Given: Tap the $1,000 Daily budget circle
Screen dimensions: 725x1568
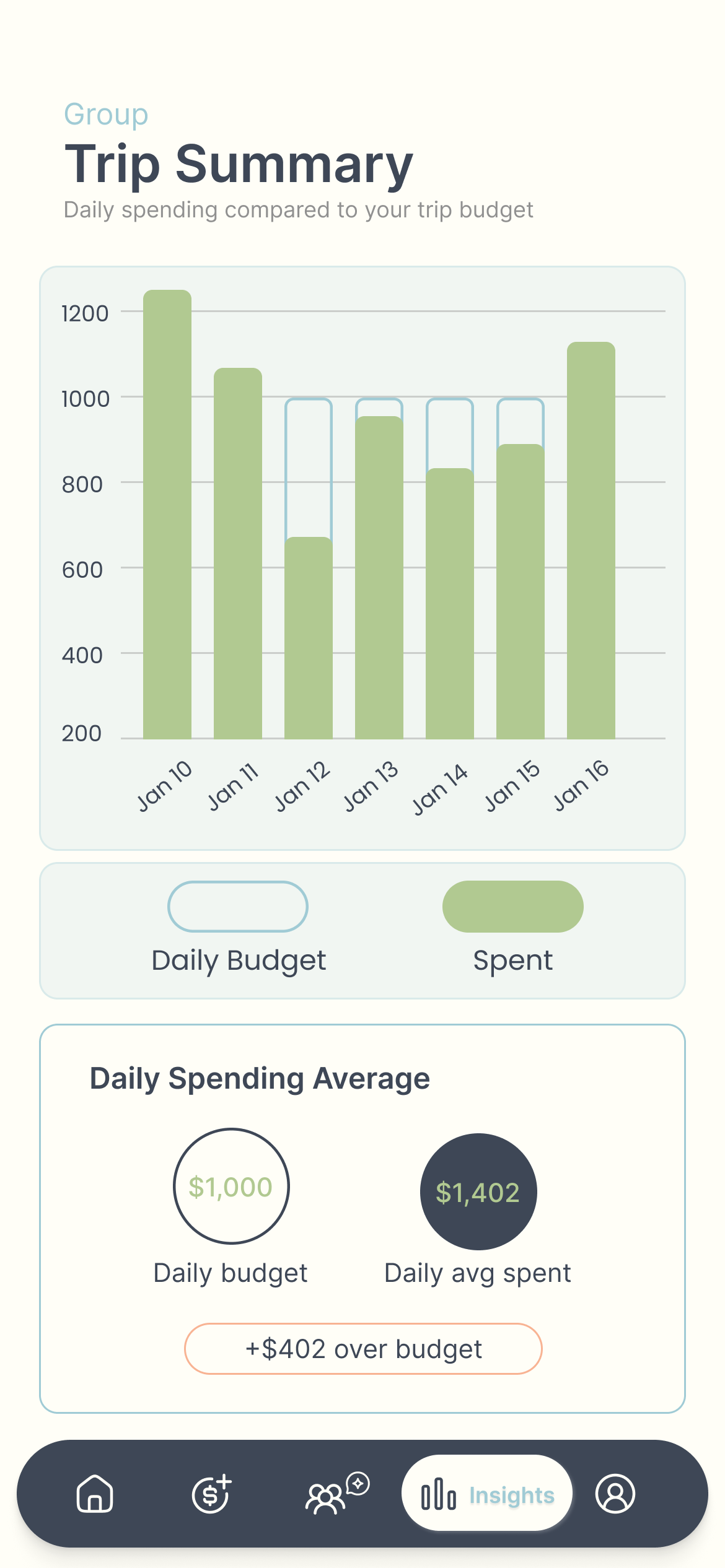Looking at the screenshot, I should pos(231,1186).
